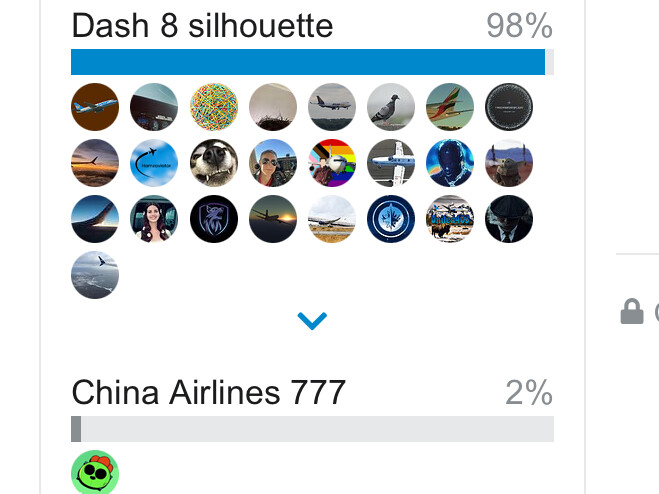Expand more Dash 8 silhouette voters

click(313, 321)
